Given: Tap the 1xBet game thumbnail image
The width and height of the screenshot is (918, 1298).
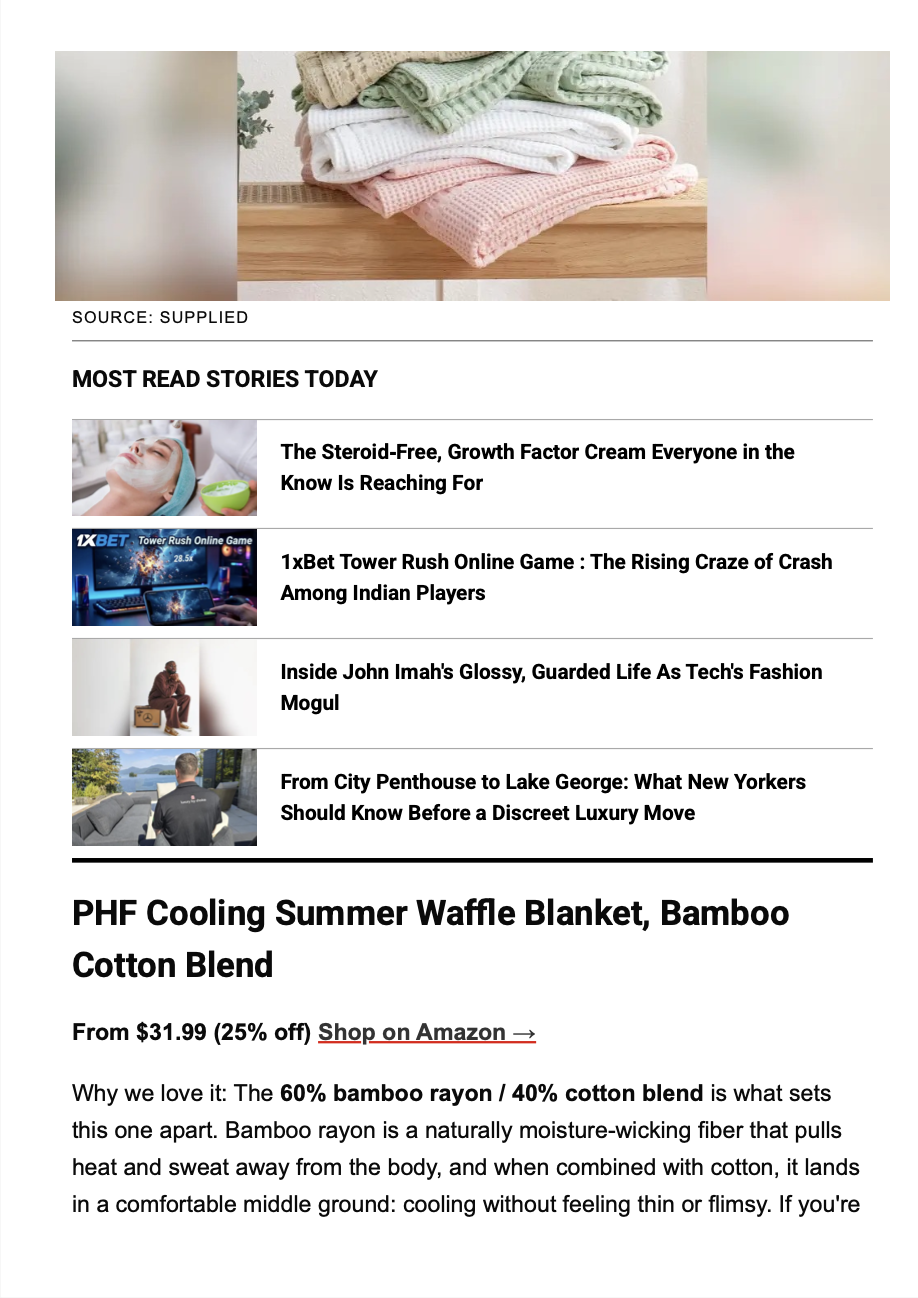Looking at the screenshot, I should [164, 578].
